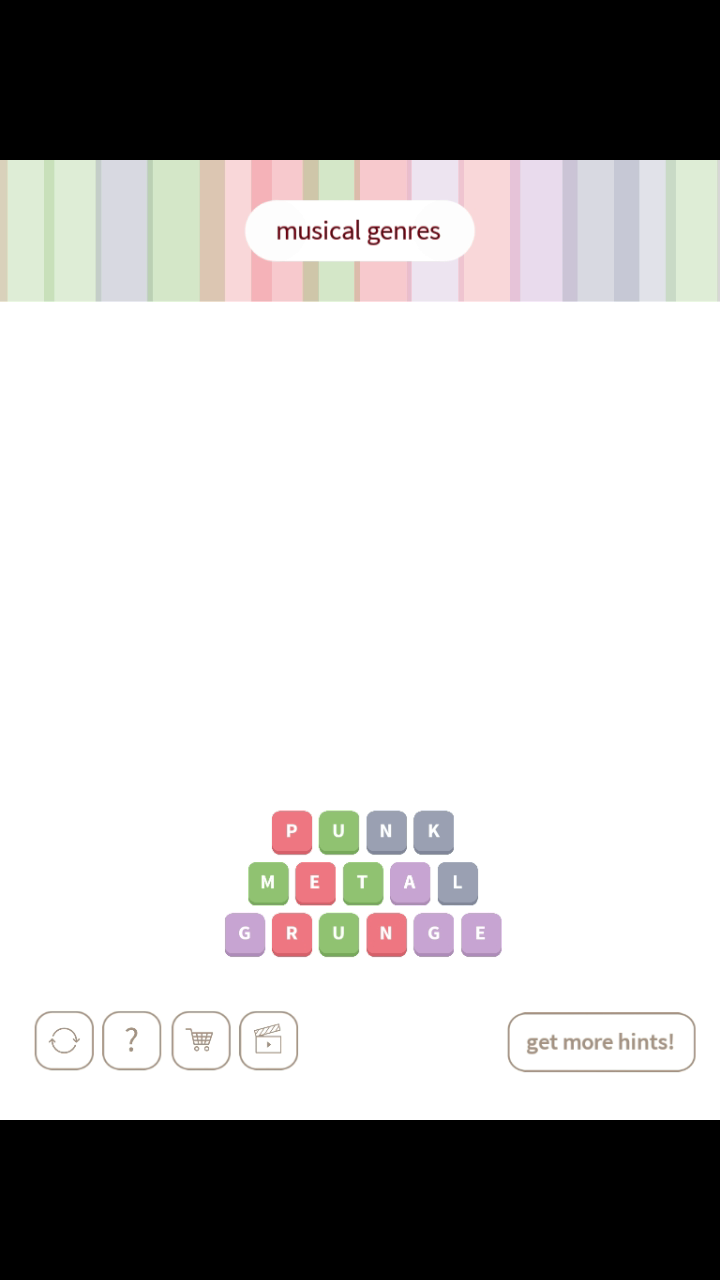Tap the 'get more hints!' button
This screenshot has height=1280, width=720.
pos(600,1041)
